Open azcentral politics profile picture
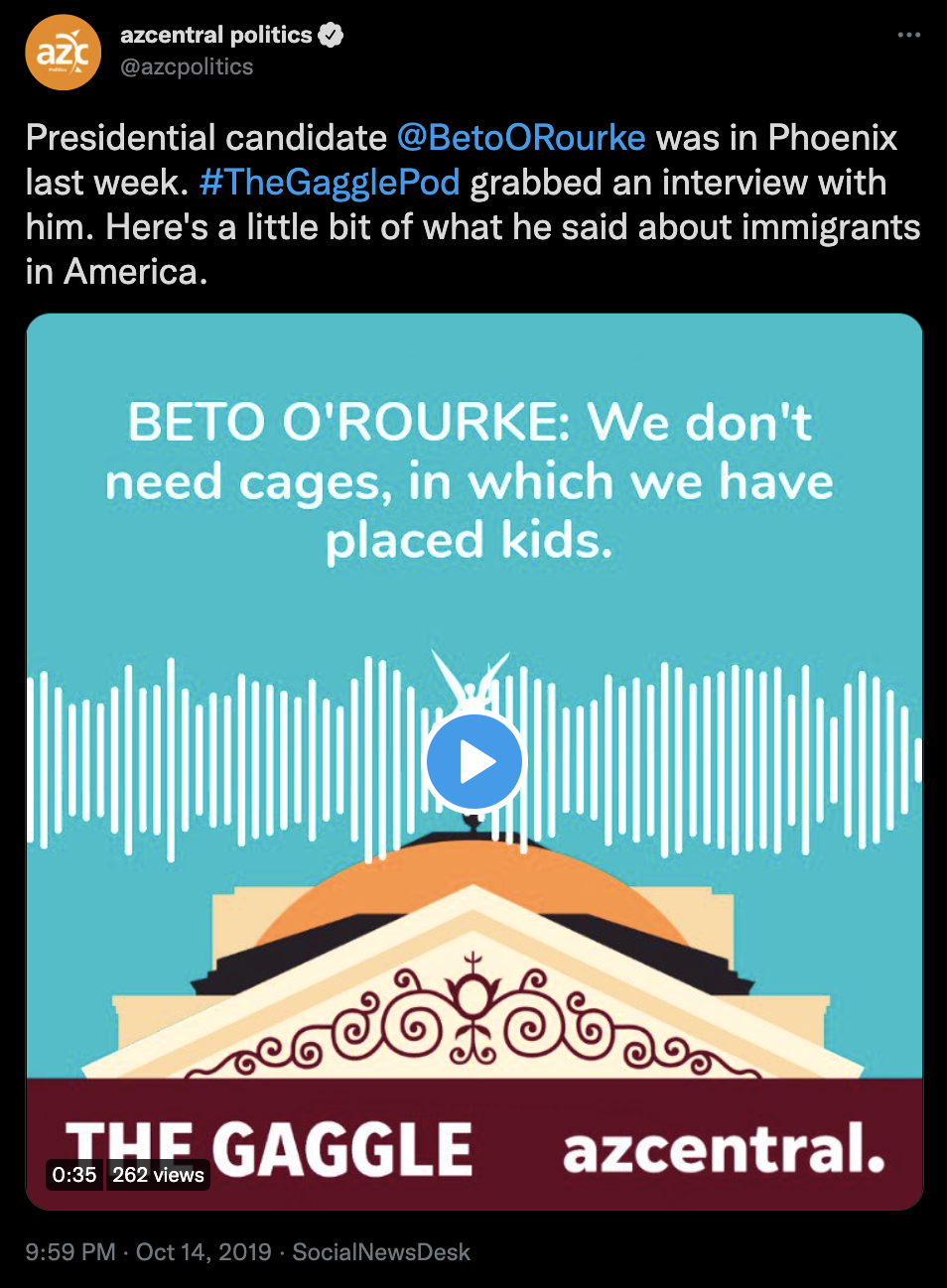Image resolution: width=947 pixels, height=1288 pixels. [x=64, y=53]
